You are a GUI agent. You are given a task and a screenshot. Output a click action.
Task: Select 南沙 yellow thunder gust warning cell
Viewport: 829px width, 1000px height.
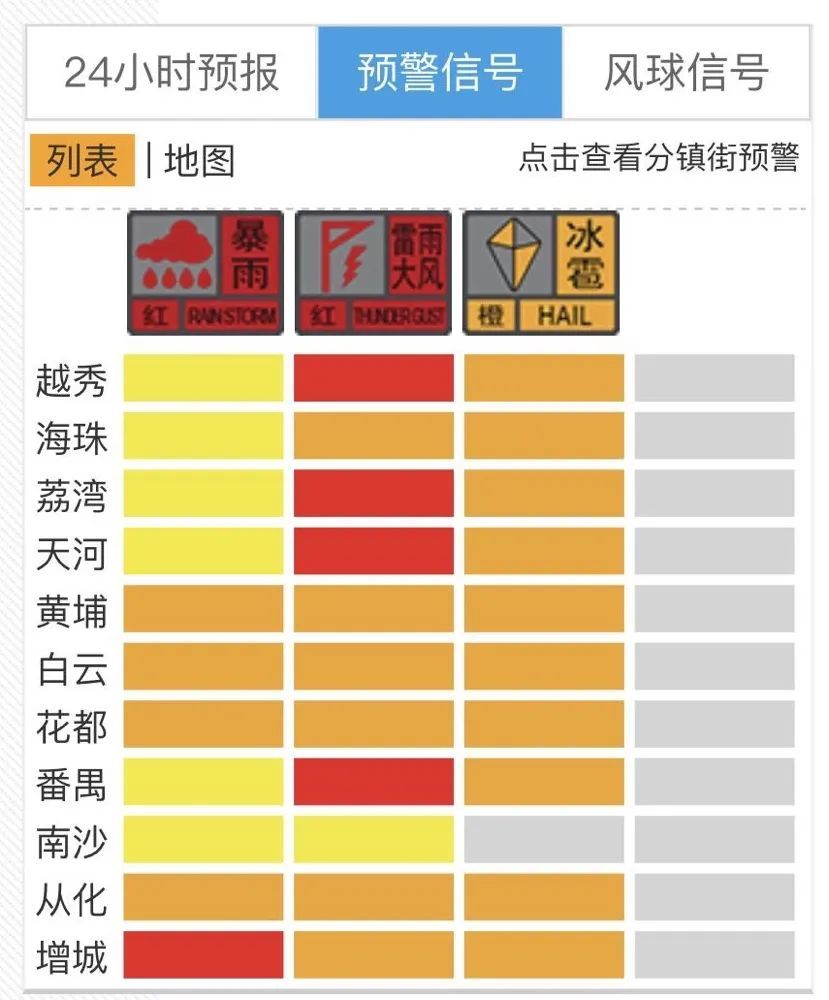(372, 840)
